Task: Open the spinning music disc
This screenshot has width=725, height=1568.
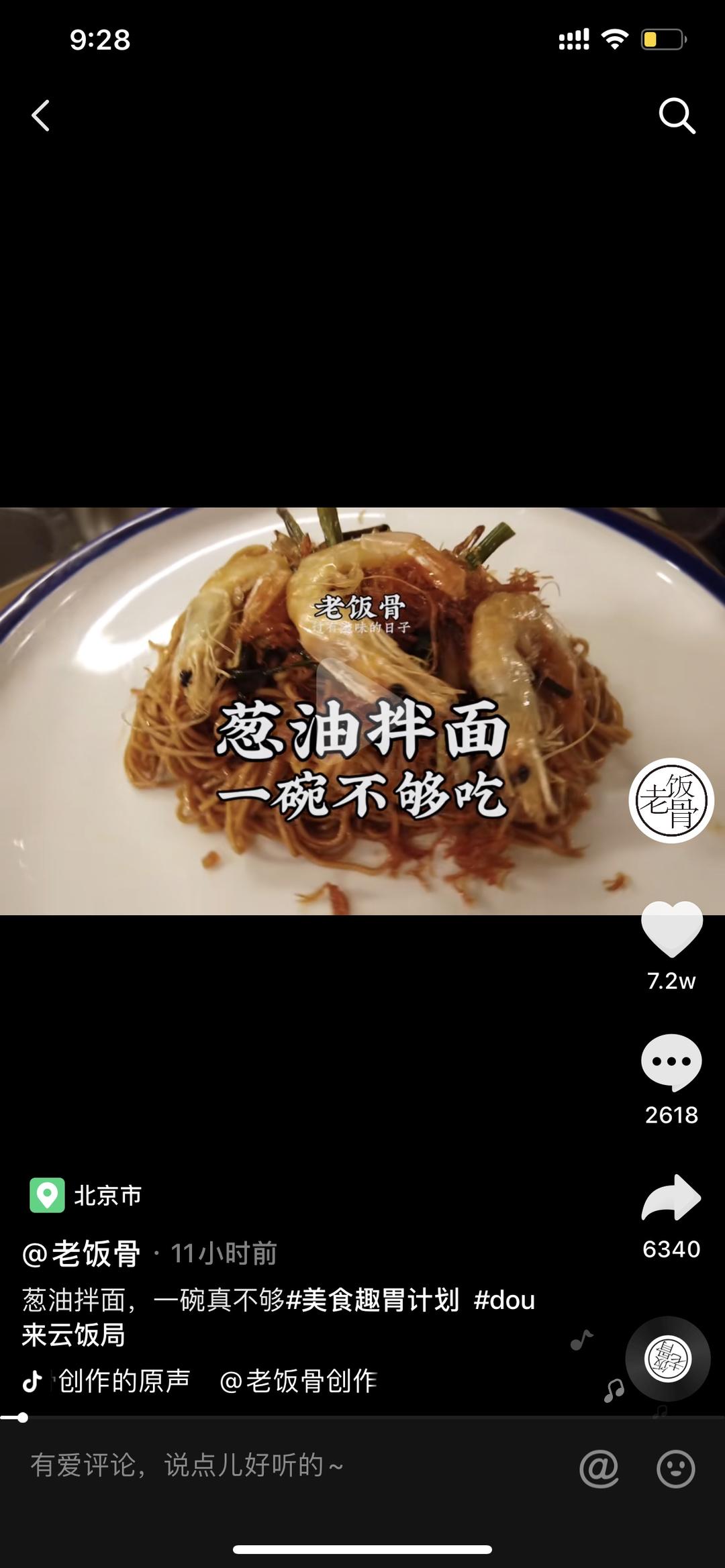Action: (667, 1359)
